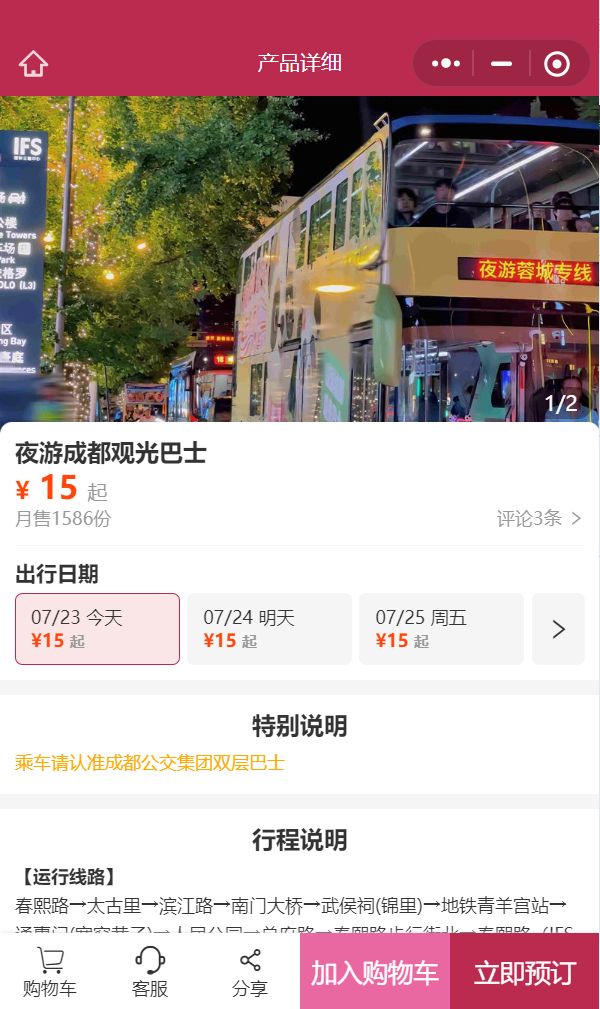Choose travel date 07/25 周五
The width and height of the screenshot is (600, 1009).
(x=441, y=629)
